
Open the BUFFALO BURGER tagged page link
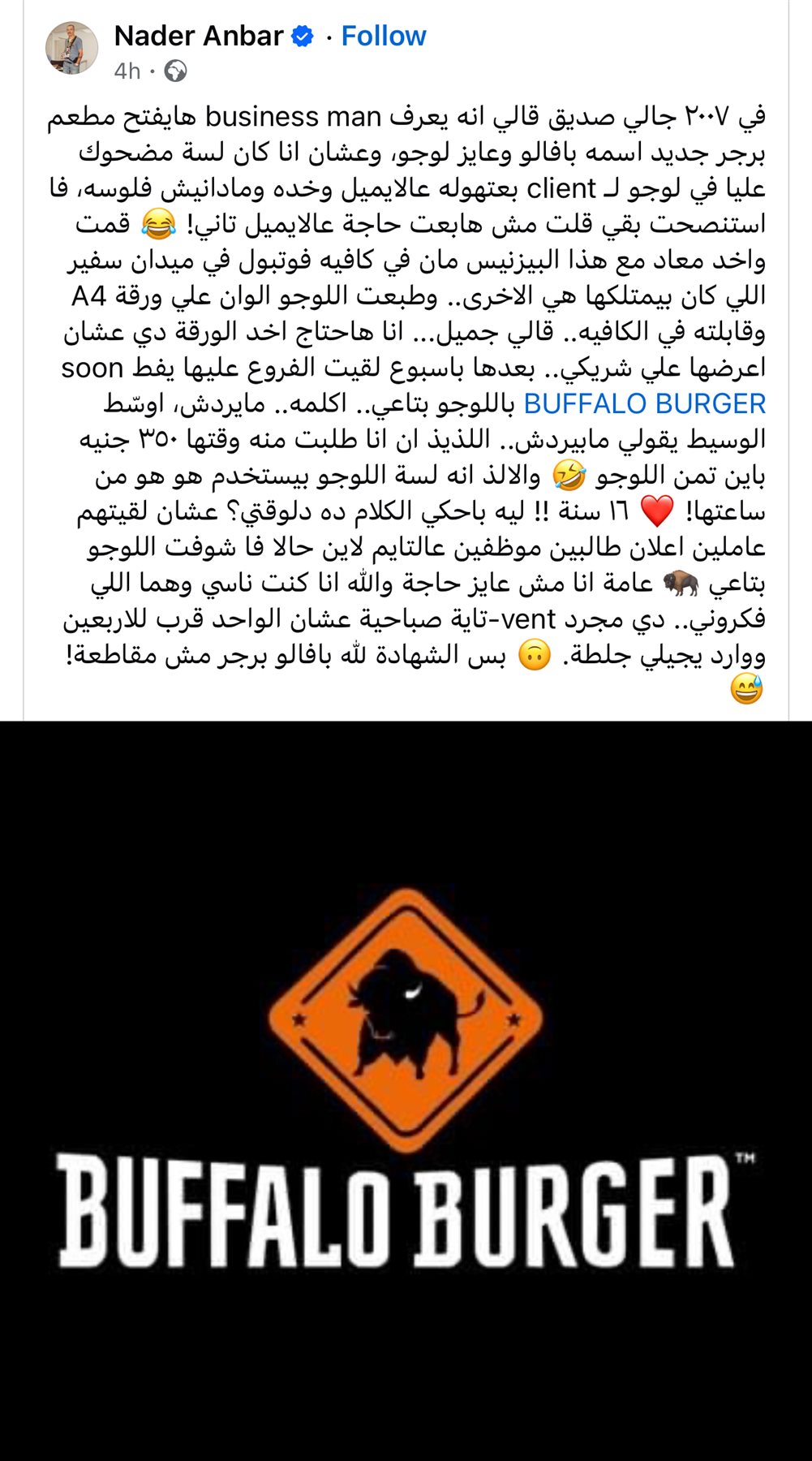tap(645, 403)
